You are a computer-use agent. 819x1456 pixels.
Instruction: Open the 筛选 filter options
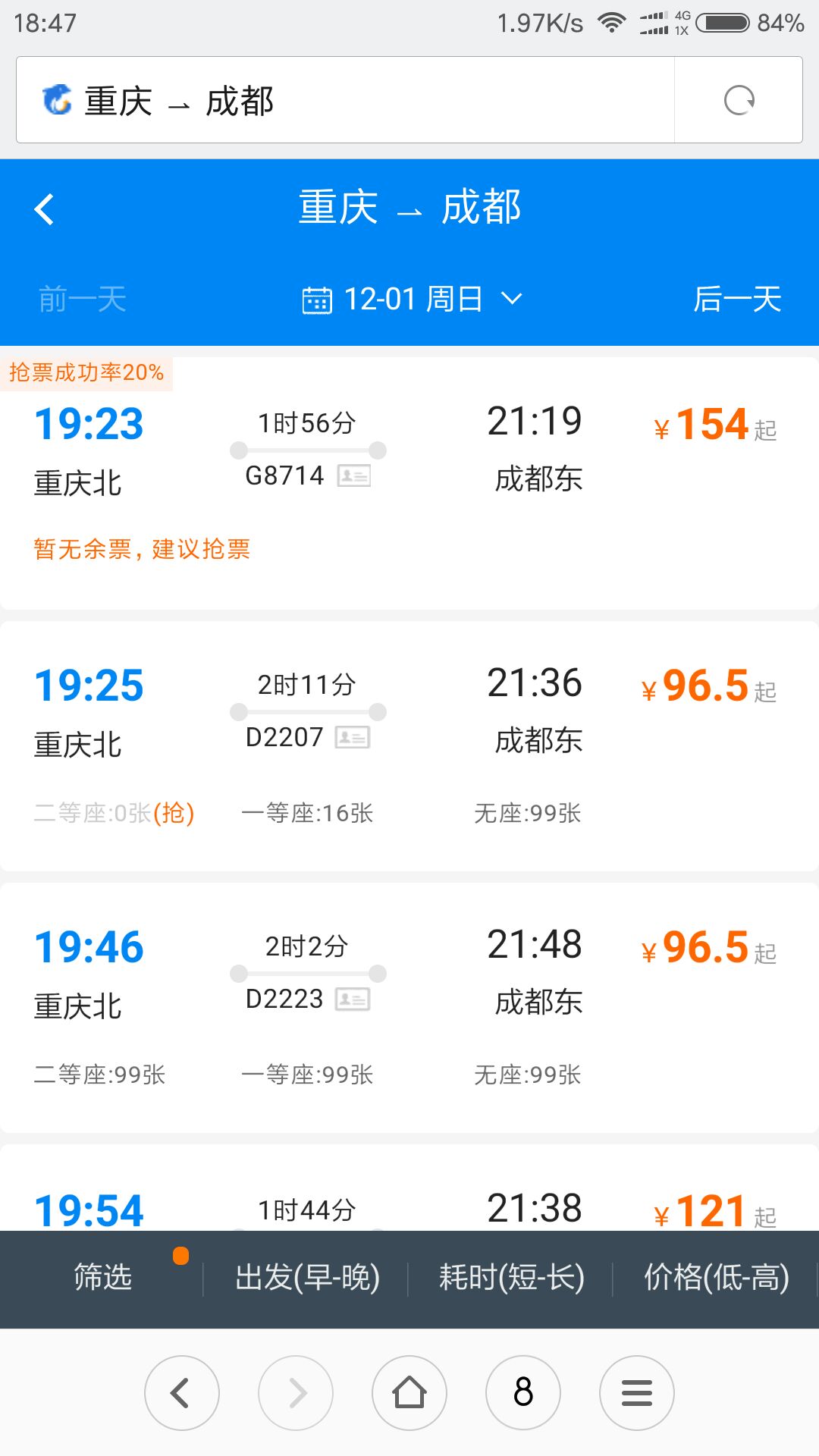click(102, 1277)
